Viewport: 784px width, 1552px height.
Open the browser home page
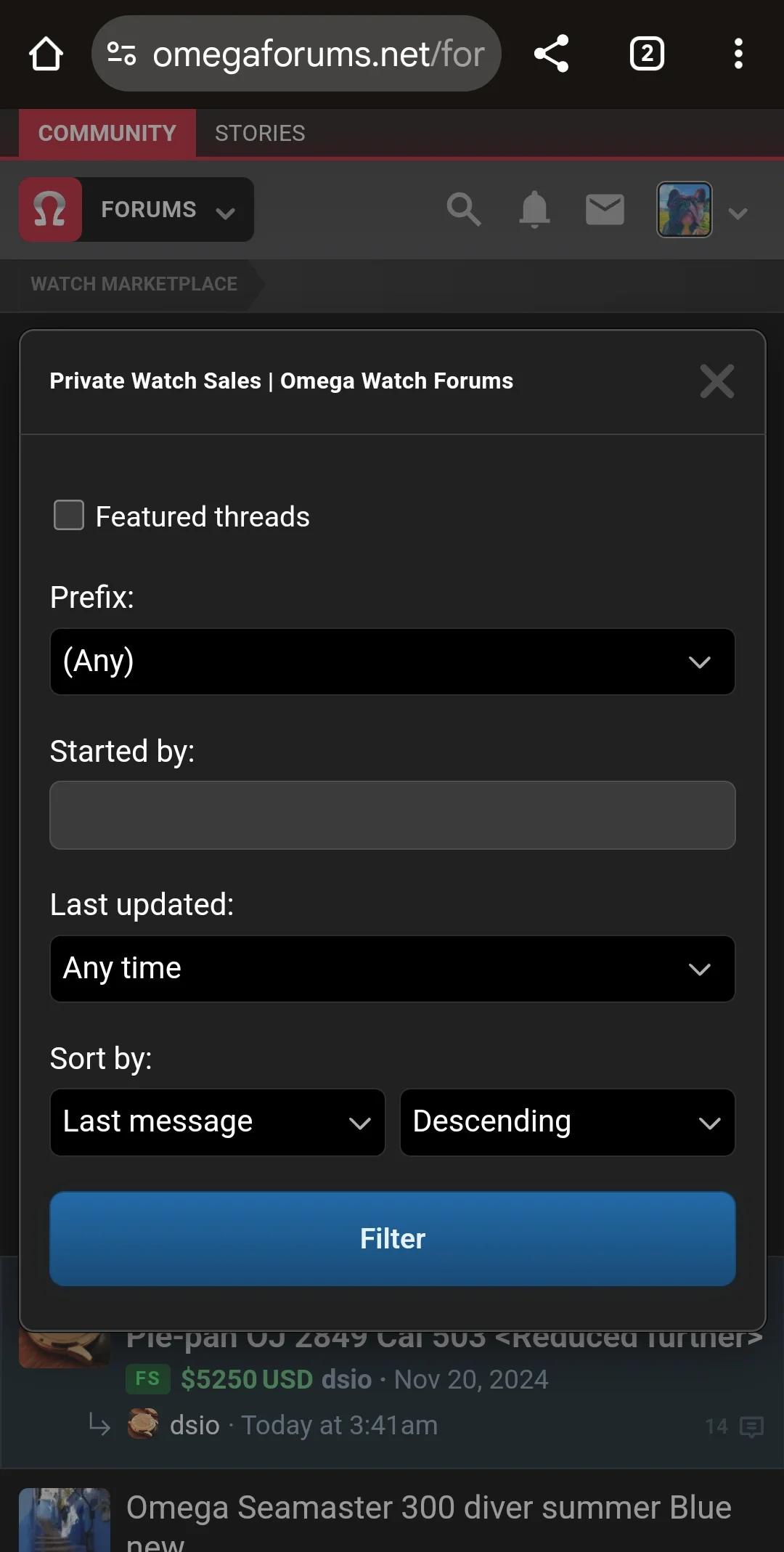(46, 54)
